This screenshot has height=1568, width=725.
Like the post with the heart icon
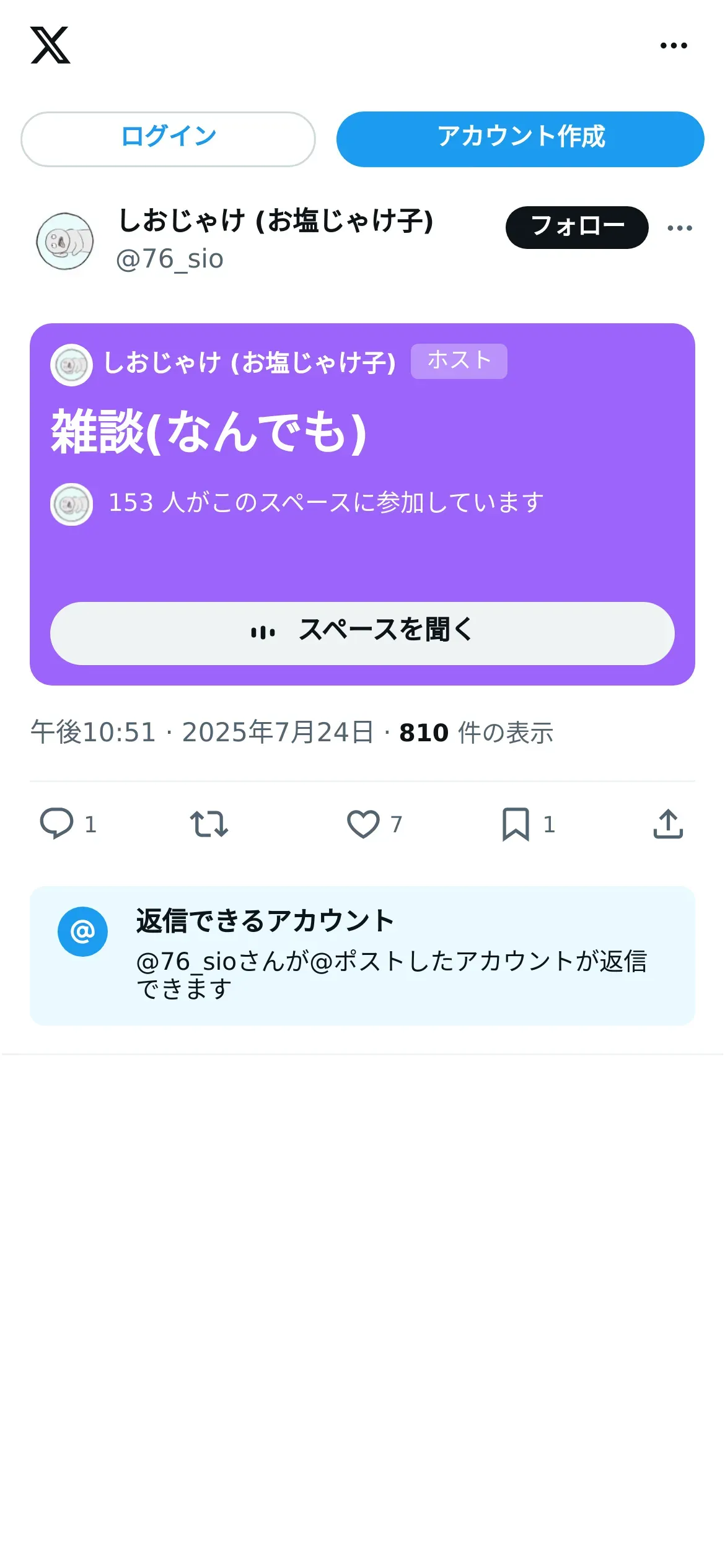pyautogui.click(x=363, y=824)
